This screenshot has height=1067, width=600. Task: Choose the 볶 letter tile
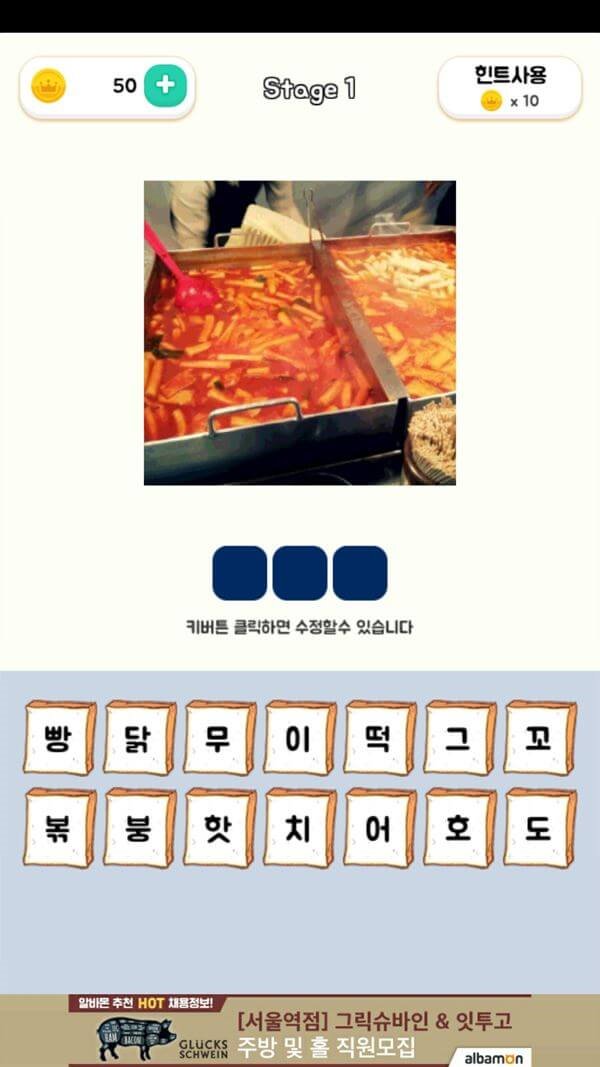(59, 828)
